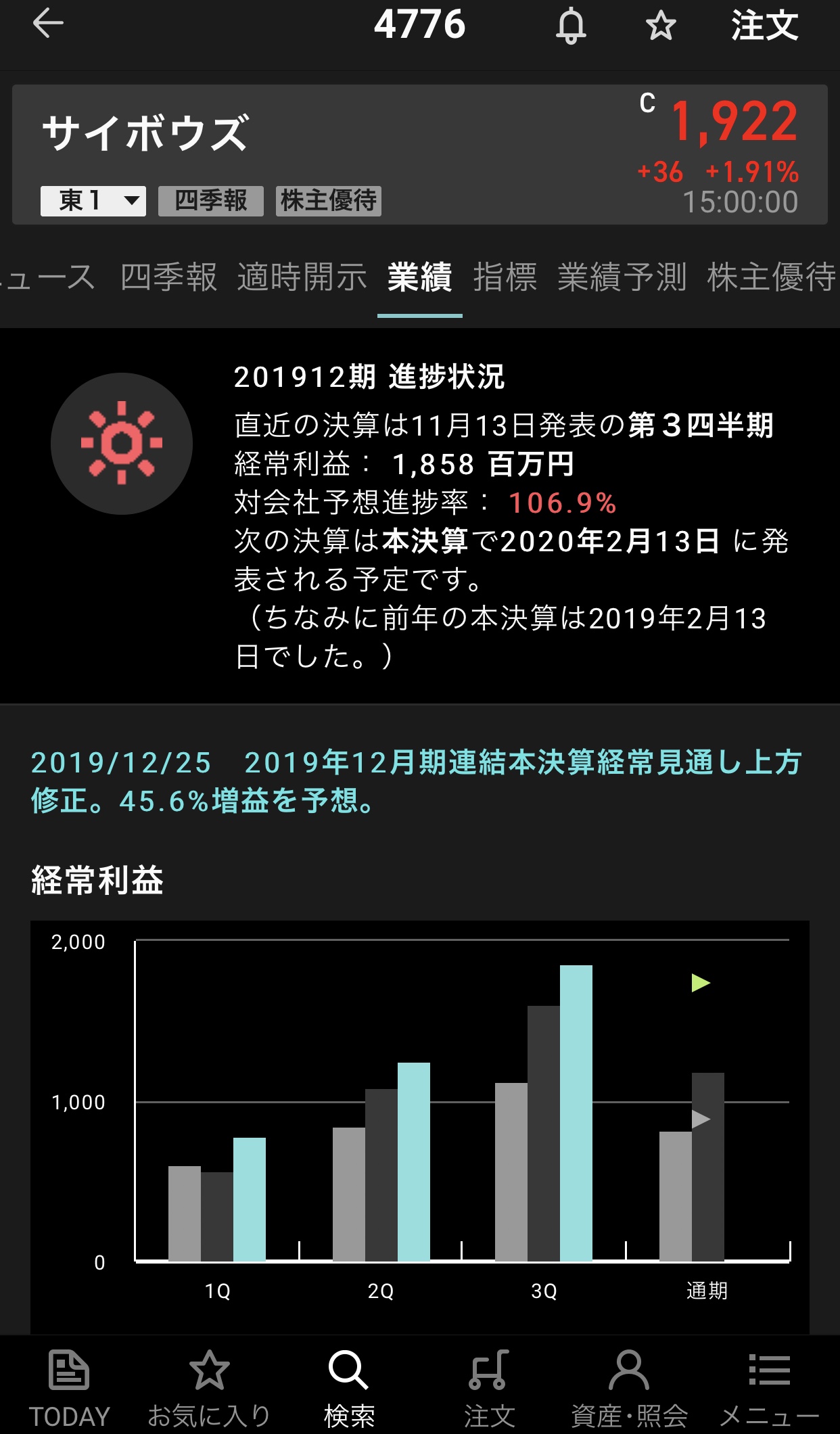Screen dimensions: 840x1434
Task: Open the 2019/12/25 上方修正 news link
Action: click(416, 781)
